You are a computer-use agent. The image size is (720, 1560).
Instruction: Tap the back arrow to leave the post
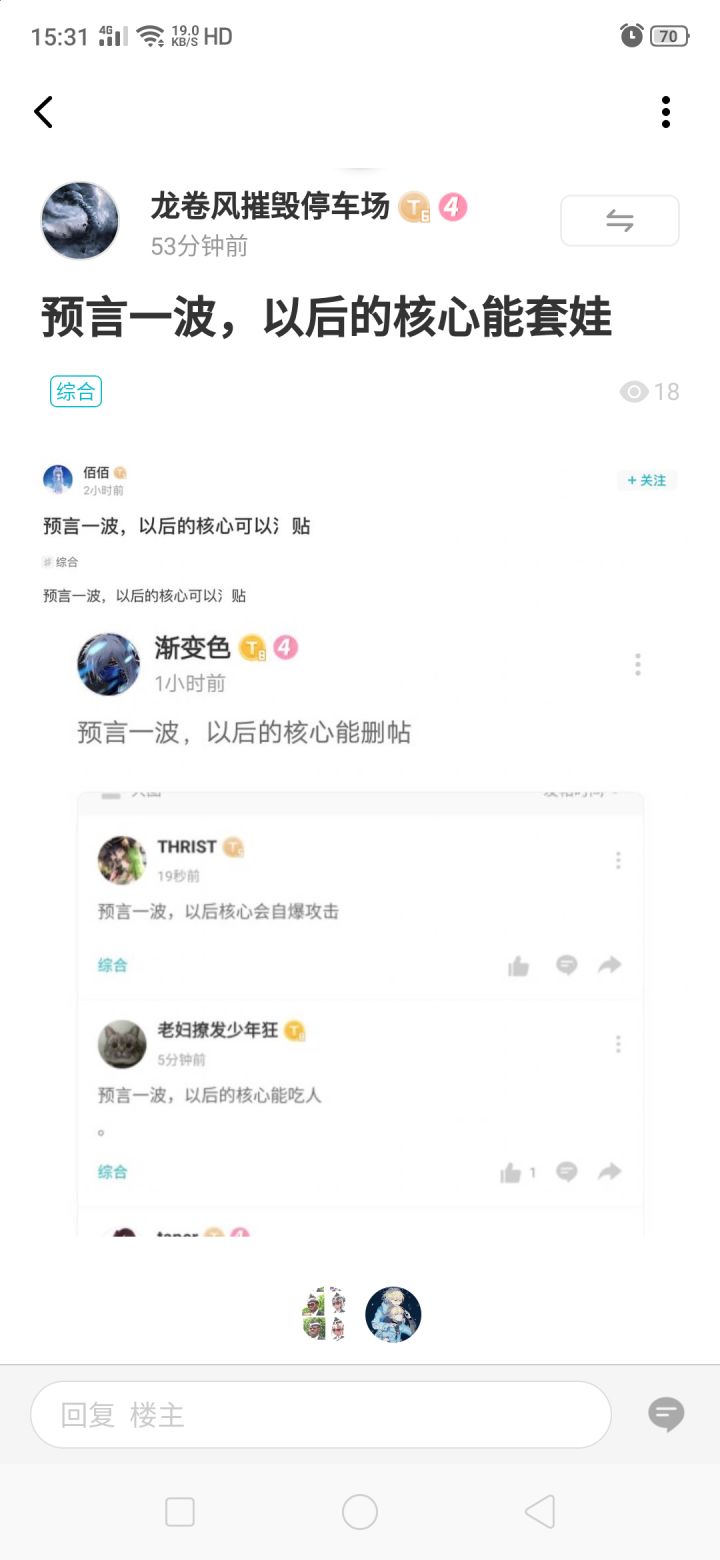tap(43, 112)
